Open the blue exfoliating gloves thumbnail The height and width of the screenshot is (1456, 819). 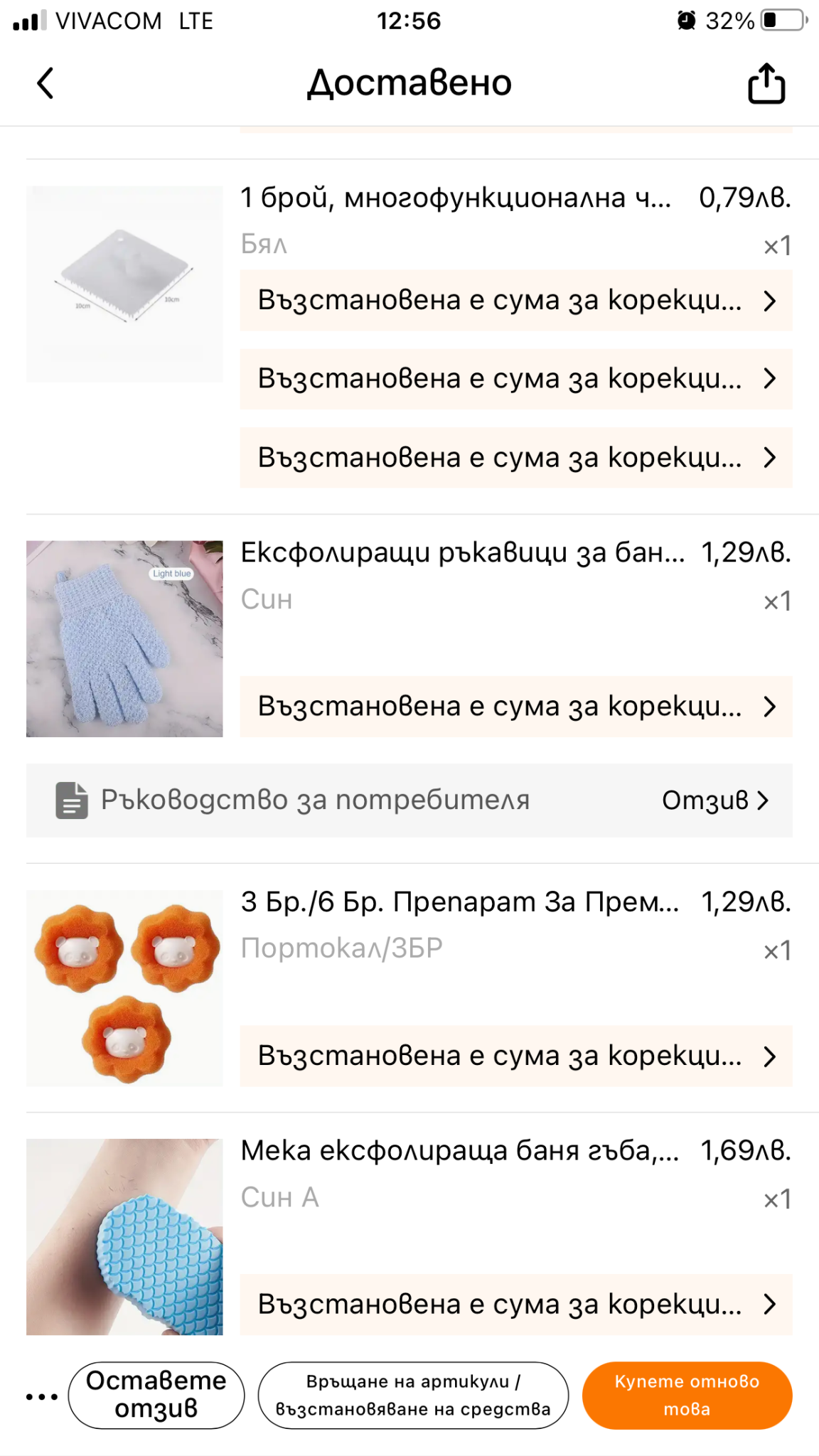click(x=124, y=638)
